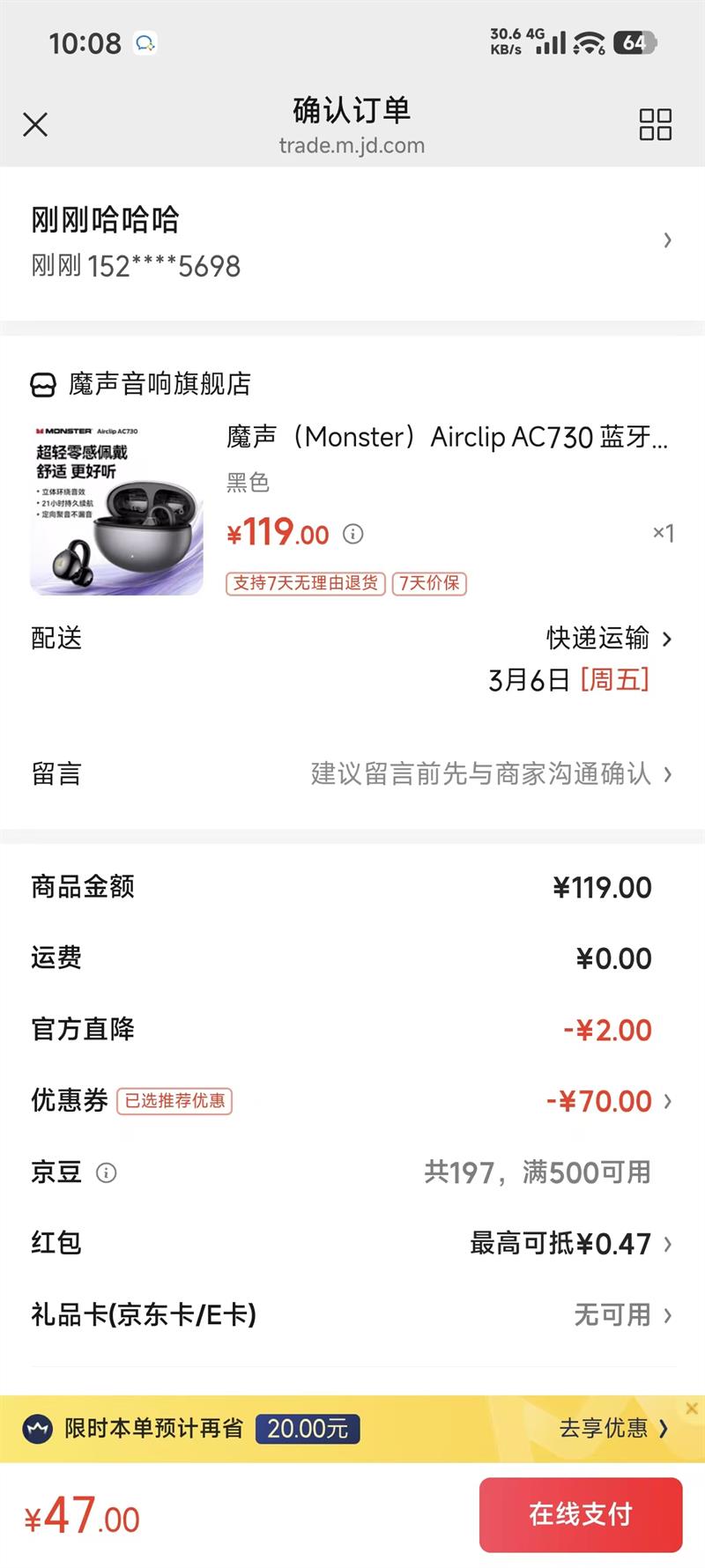Image resolution: width=705 pixels, height=1568 pixels.
Task: Open 魔声音响旗舰店 store page
Action: click(159, 384)
